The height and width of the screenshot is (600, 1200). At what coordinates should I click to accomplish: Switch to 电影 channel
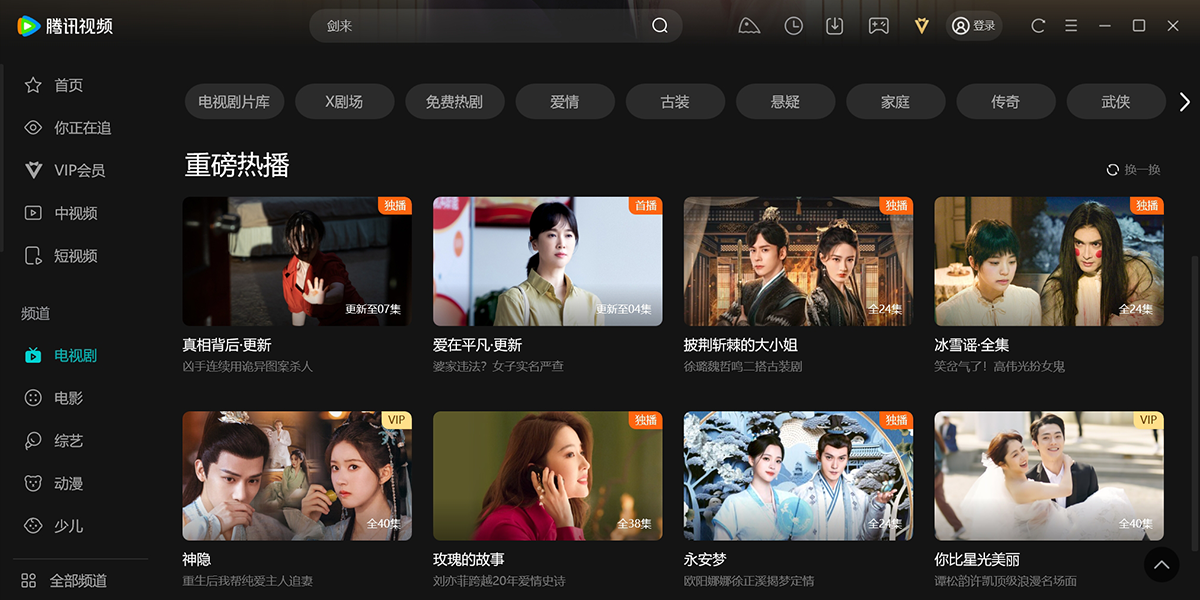coord(68,398)
